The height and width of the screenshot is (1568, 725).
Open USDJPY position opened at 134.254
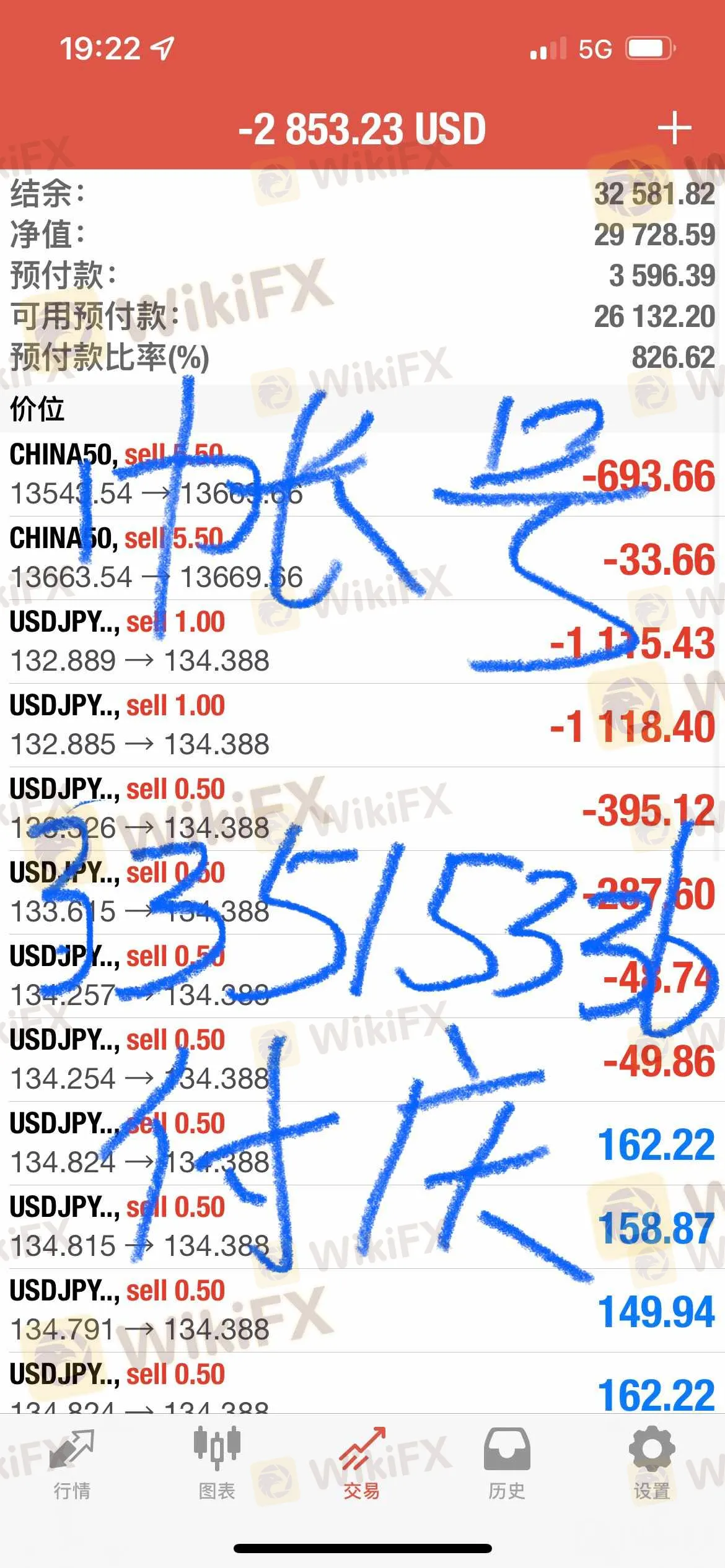point(362,1060)
